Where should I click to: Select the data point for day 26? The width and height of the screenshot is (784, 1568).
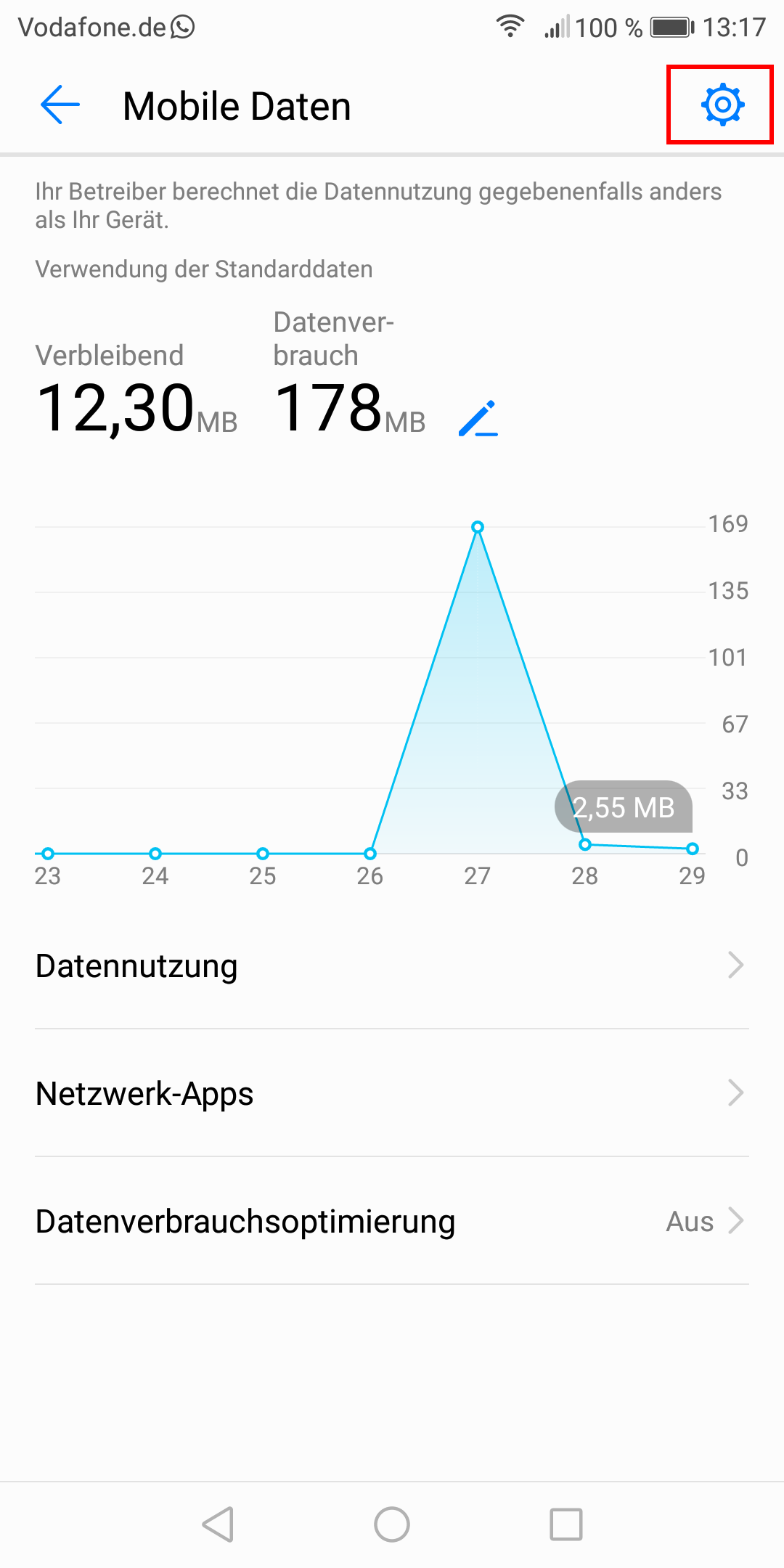370,854
